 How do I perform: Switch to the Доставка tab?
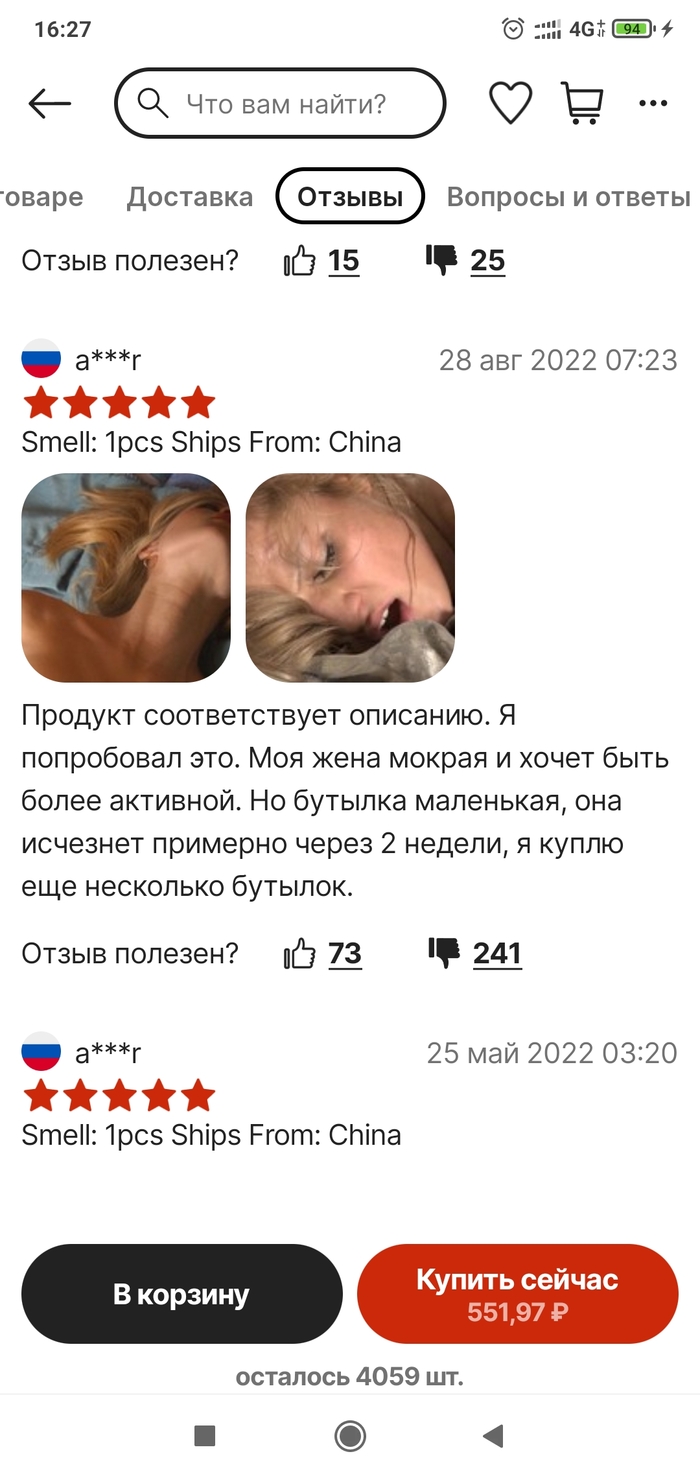(190, 197)
